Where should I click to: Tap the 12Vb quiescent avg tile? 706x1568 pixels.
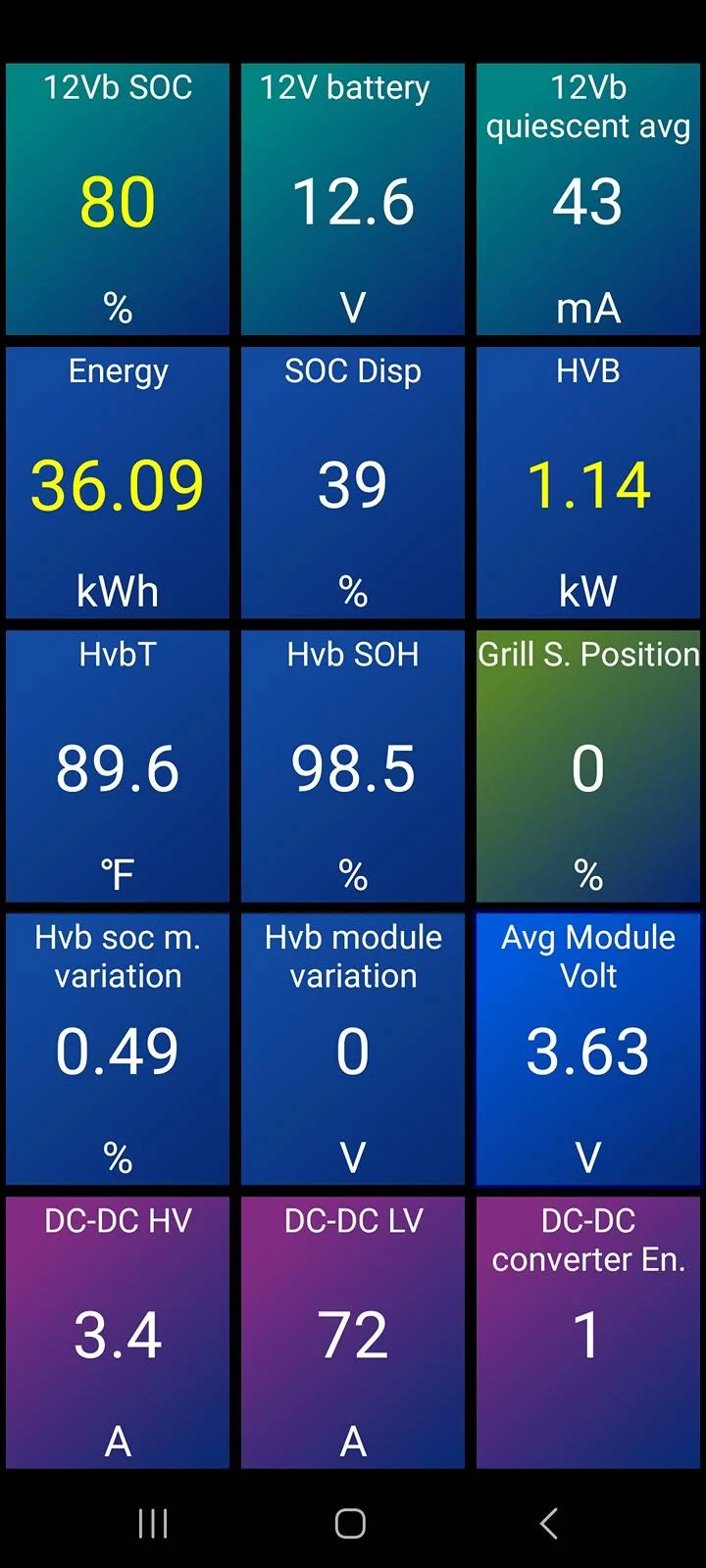(x=588, y=200)
